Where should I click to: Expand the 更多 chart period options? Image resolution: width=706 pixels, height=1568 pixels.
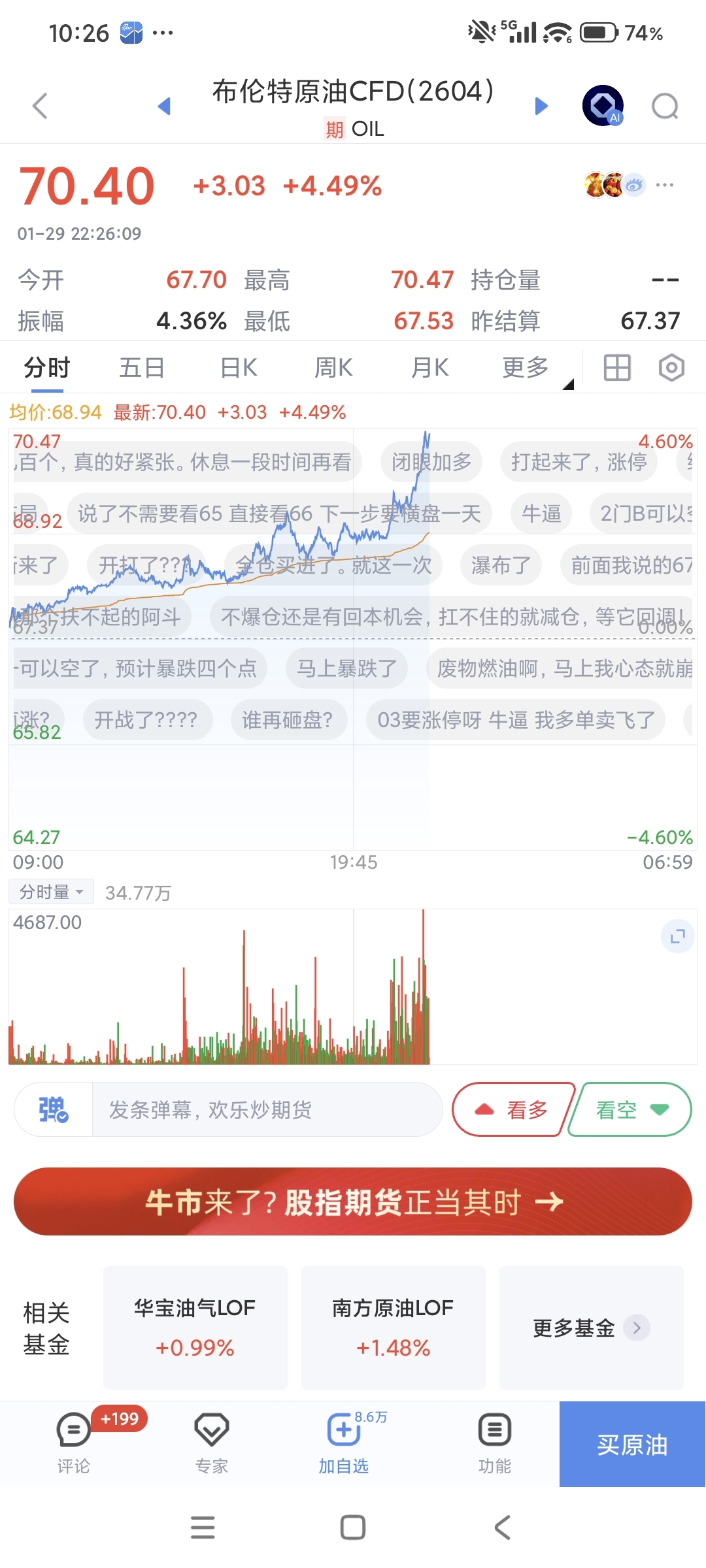tap(526, 368)
